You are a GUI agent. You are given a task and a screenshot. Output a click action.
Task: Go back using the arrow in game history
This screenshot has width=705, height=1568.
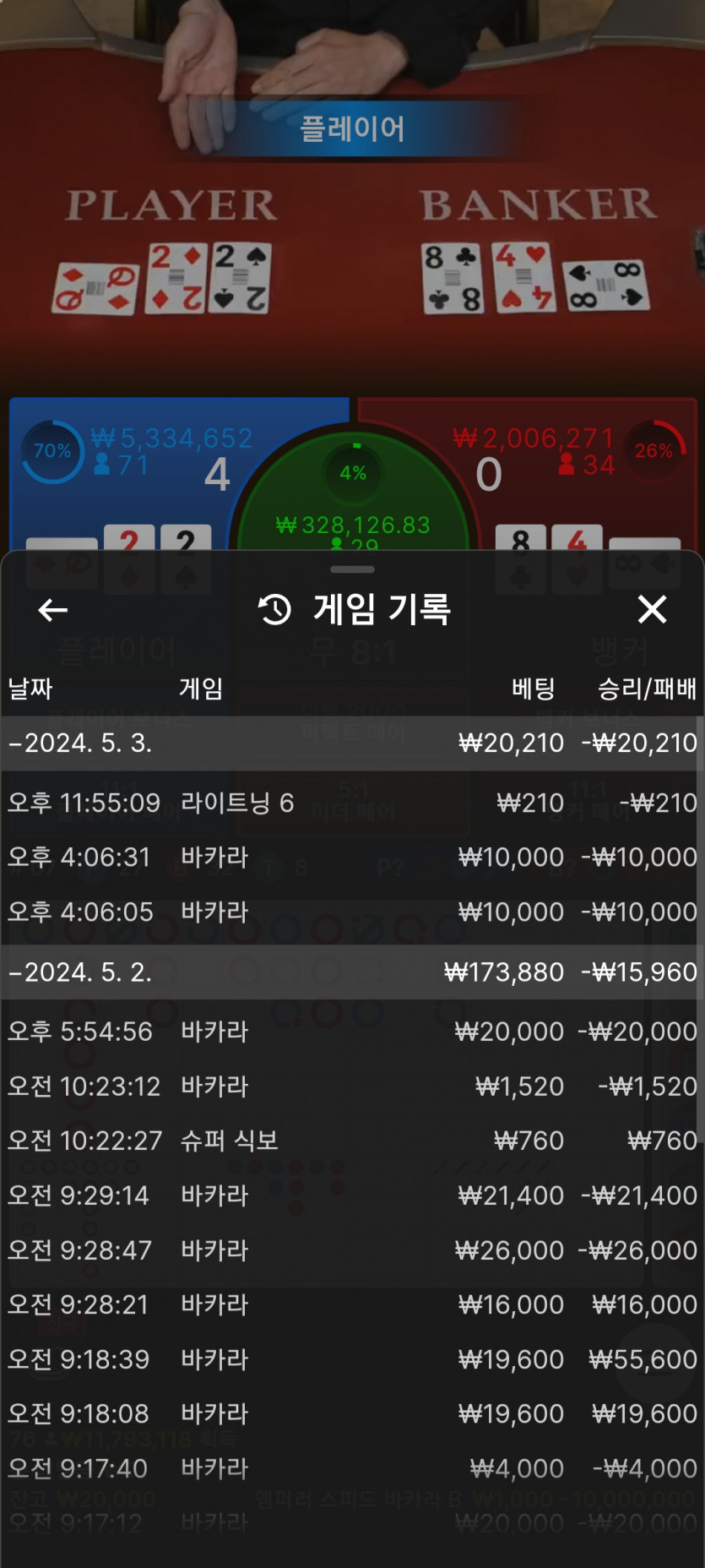pos(52,610)
